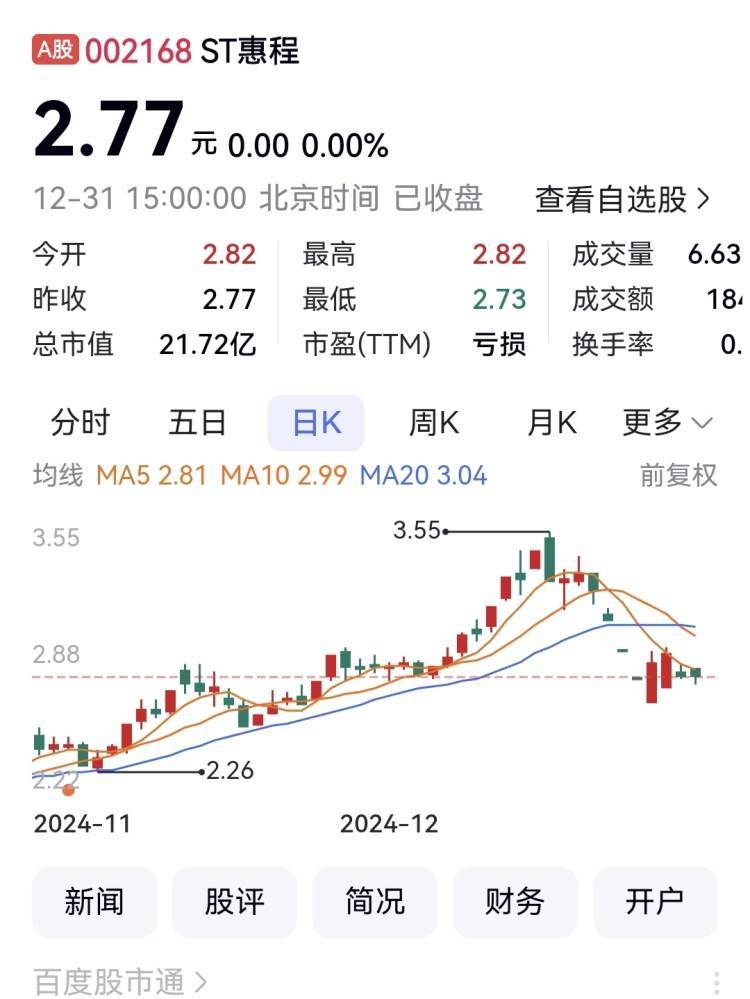Screen dimensions: 750x999
Task: Open 百度股市通 homepage
Action: (x=103, y=982)
